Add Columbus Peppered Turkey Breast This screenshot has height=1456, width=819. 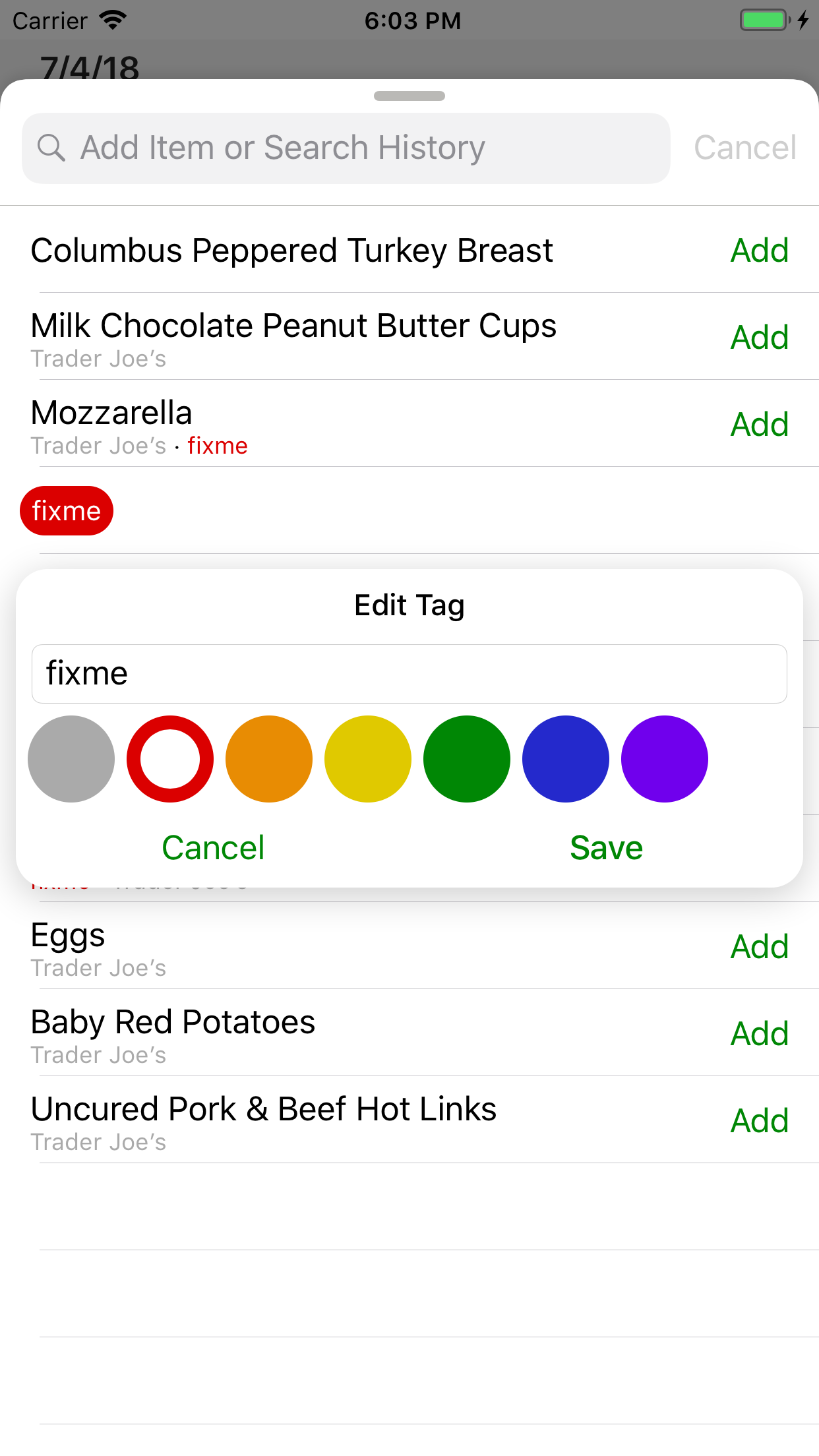pyautogui.click(x=760, y=251)
